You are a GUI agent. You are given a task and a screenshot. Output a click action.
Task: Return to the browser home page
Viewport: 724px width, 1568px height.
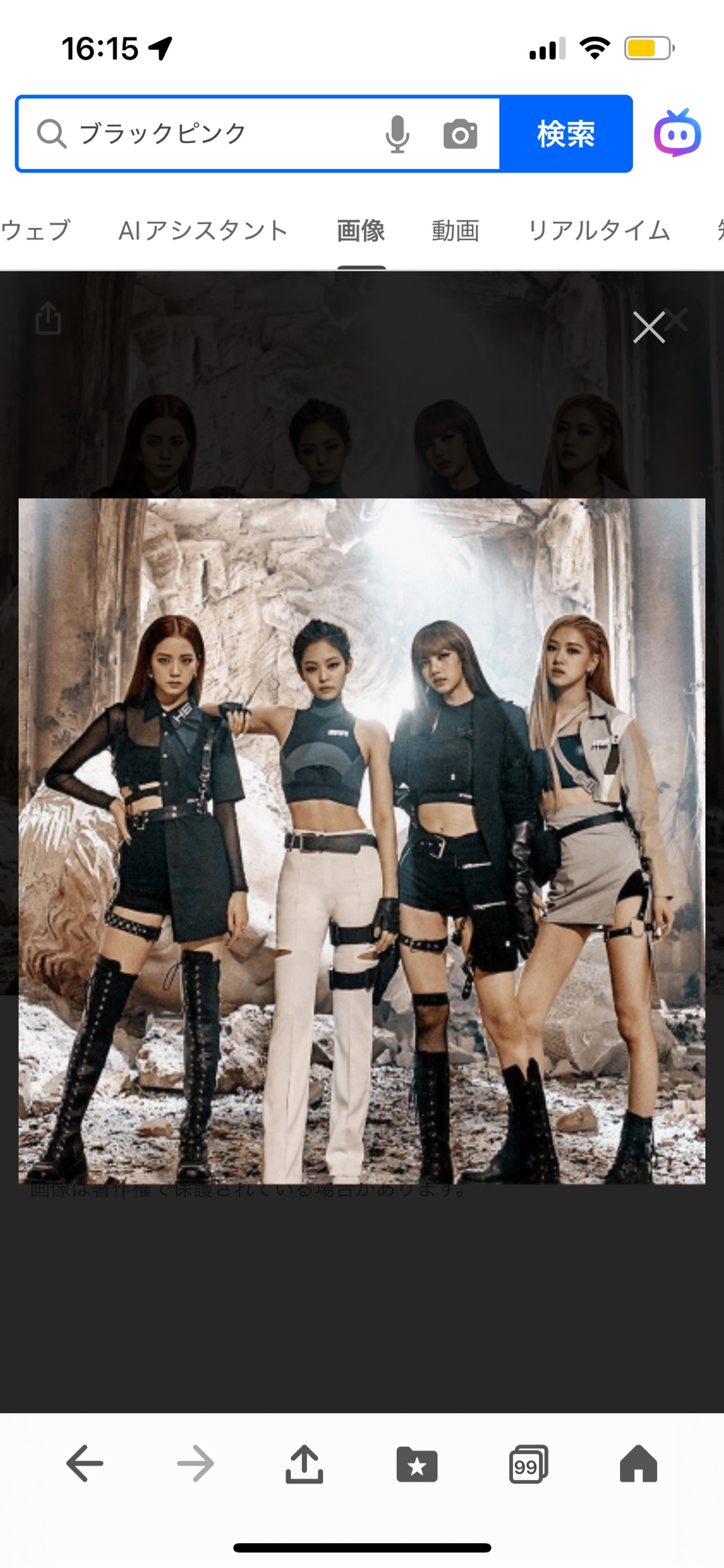pyautogui.click(x=638, y=1463)
